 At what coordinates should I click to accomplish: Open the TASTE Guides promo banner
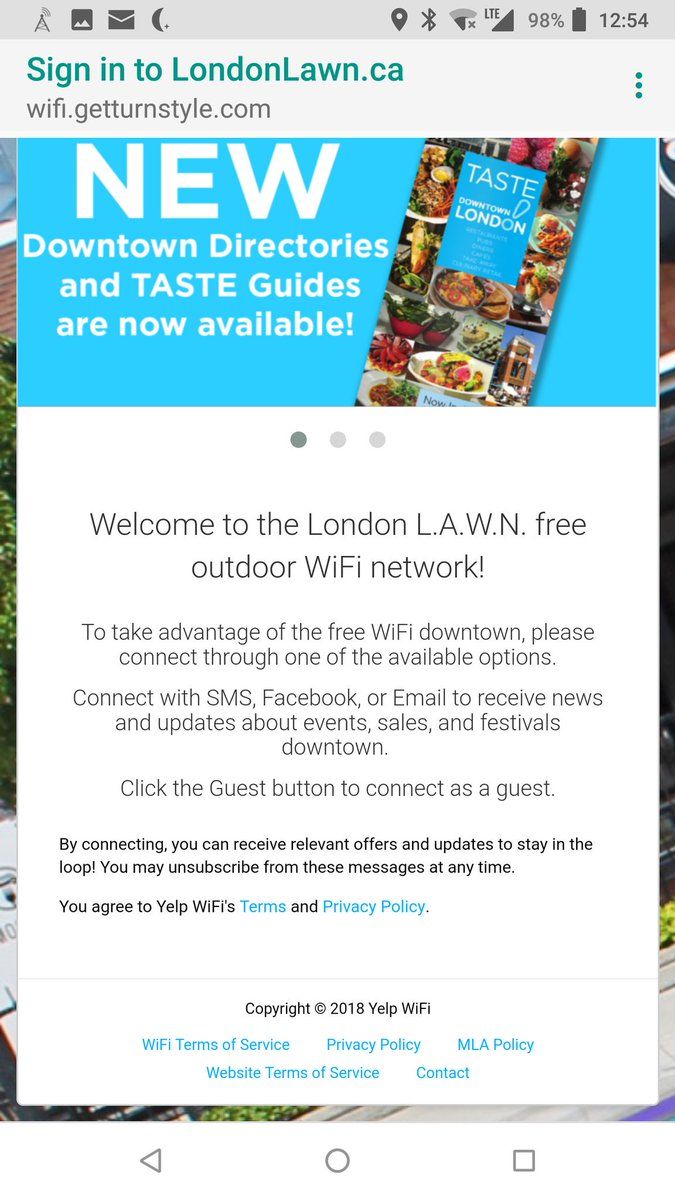point(336,272)
